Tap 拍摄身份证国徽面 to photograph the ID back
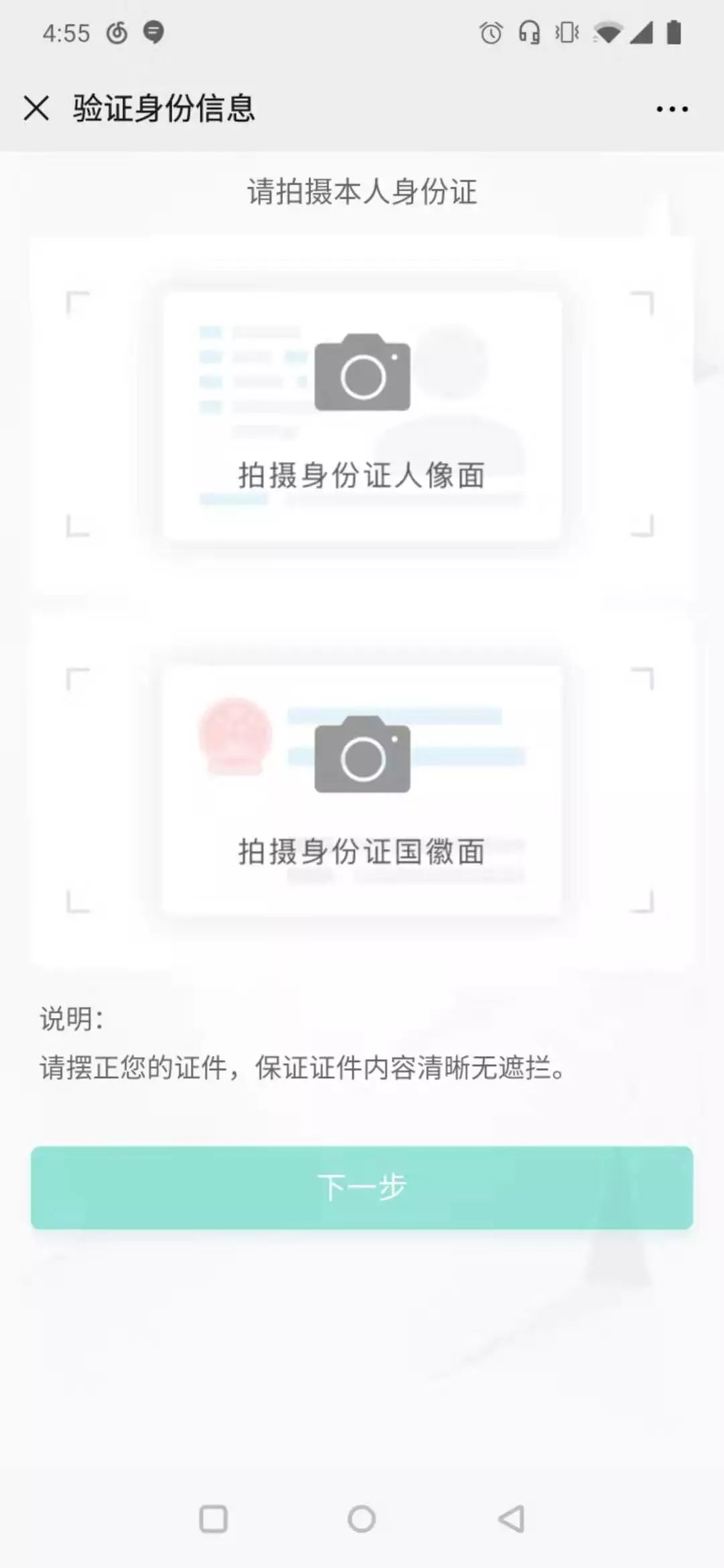The width and height of the screenshot is (724, 1568). (x=362, y=791)
